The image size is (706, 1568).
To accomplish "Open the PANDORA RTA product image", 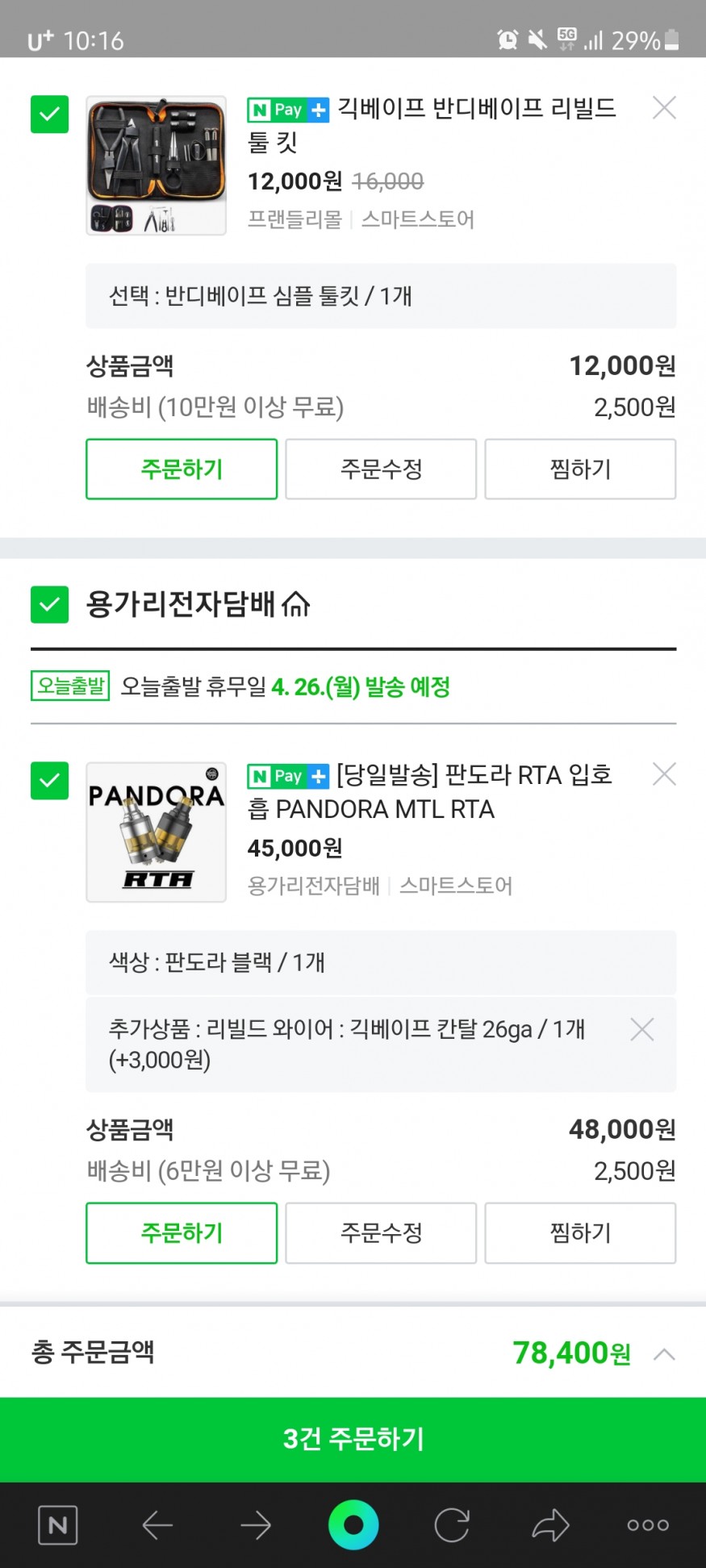I will coord(156,832).
